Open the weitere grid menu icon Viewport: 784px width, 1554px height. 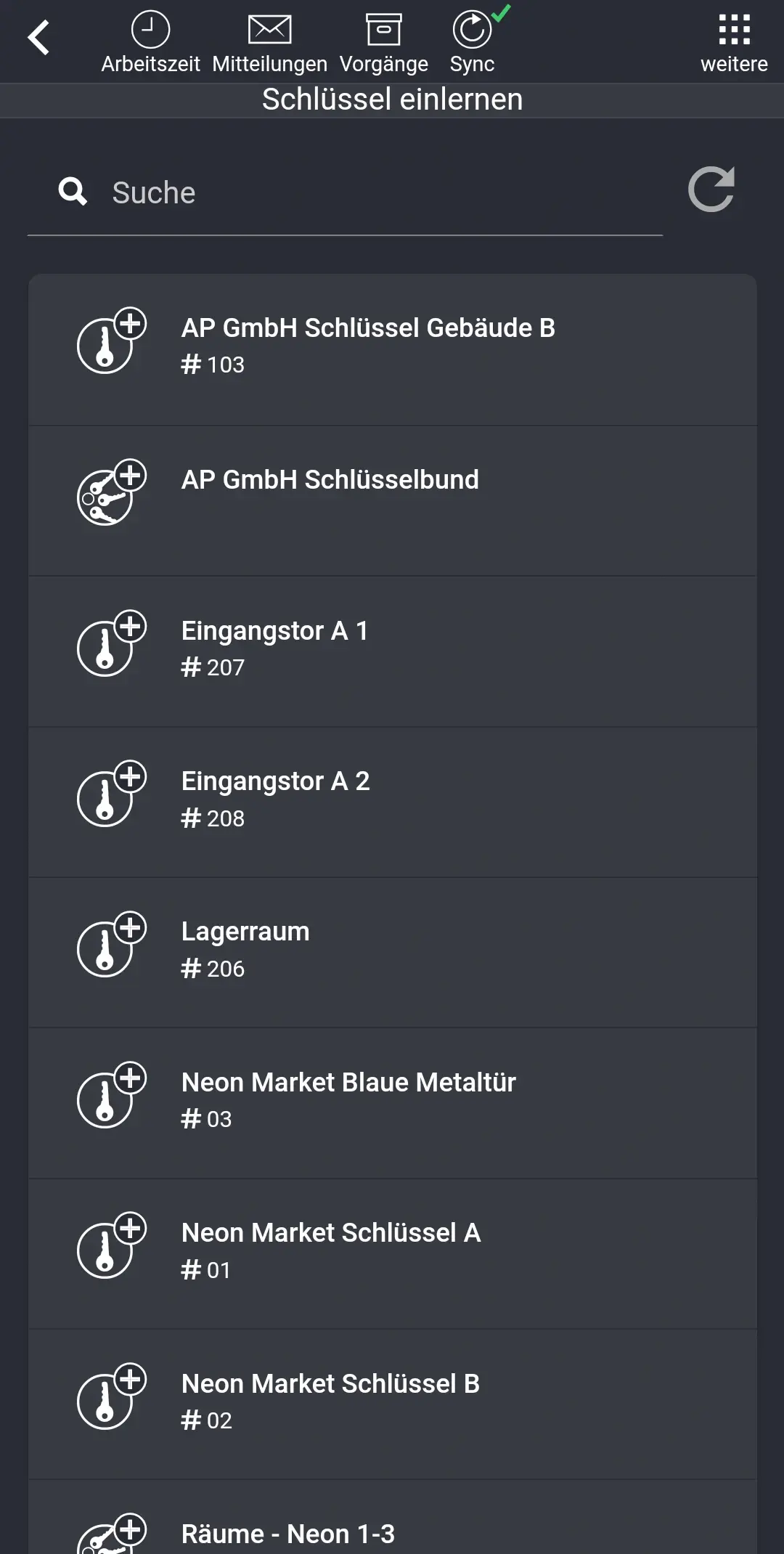click(735, 30)
